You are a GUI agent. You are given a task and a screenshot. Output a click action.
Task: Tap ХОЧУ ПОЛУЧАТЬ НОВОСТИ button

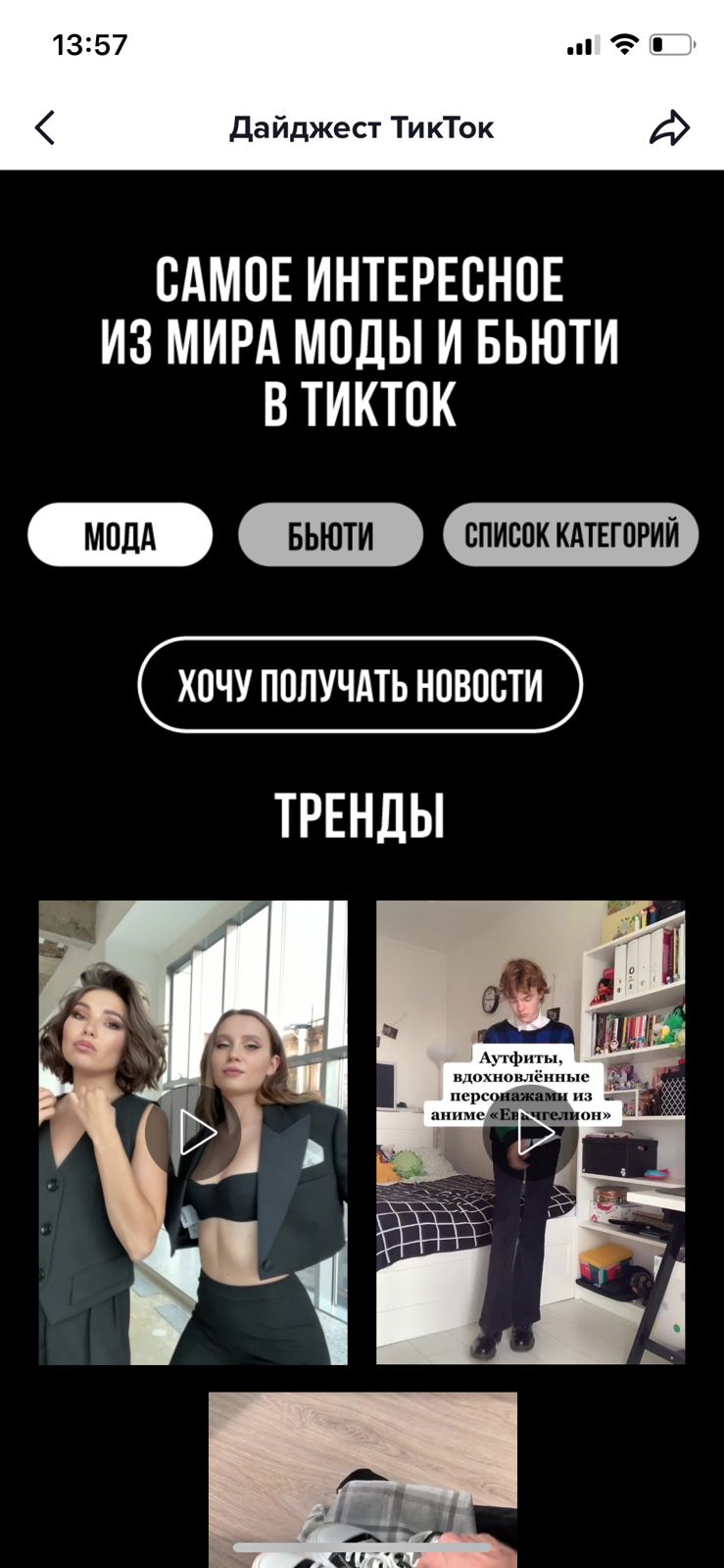tap(361, 685)
